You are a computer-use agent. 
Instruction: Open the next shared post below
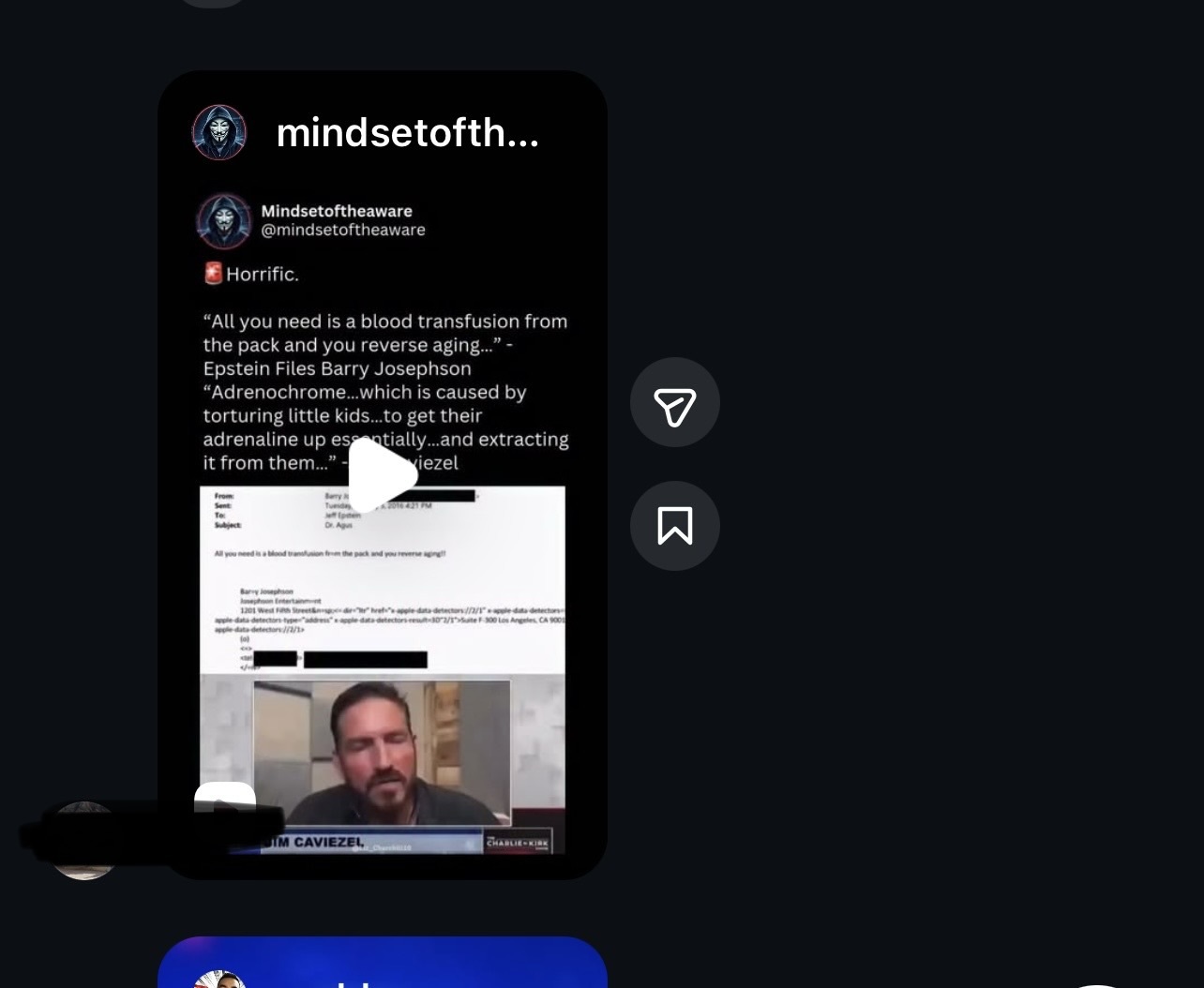pyautogui.click(x=382, y=966)
